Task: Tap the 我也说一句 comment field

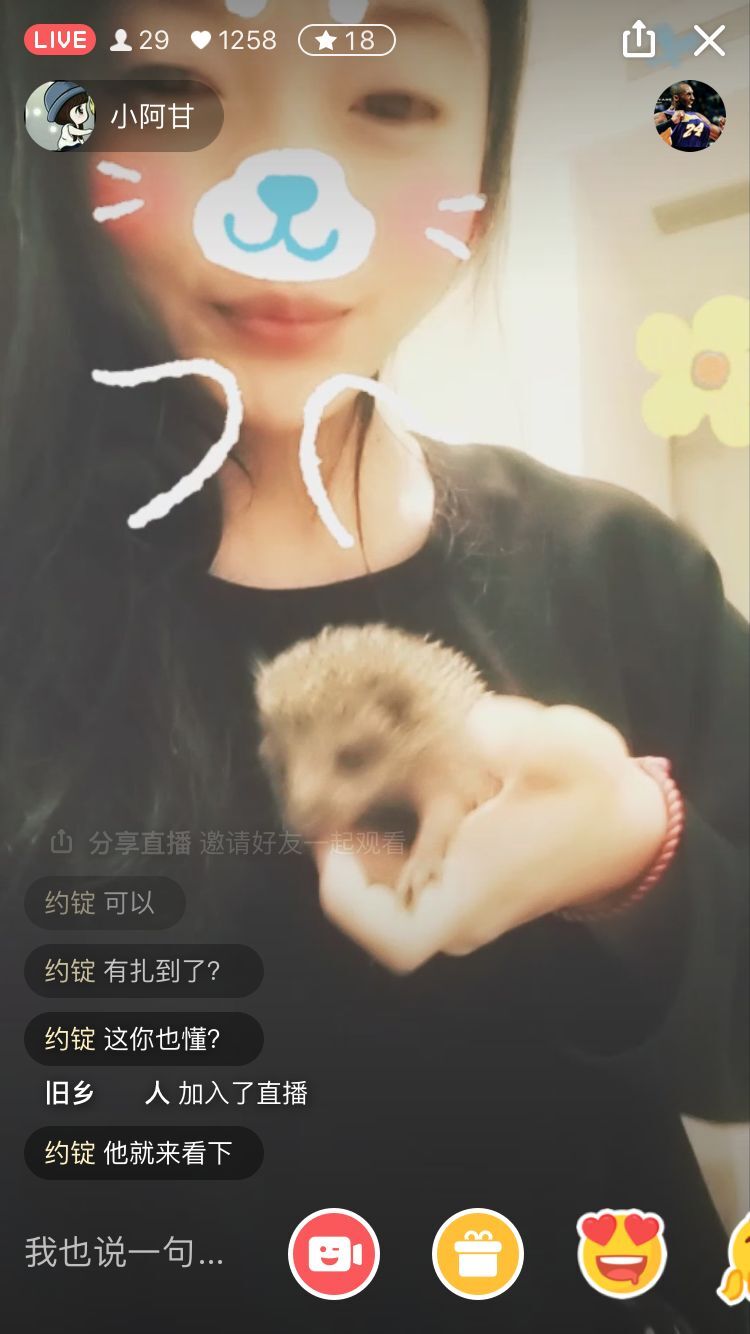Action: 125,1253
